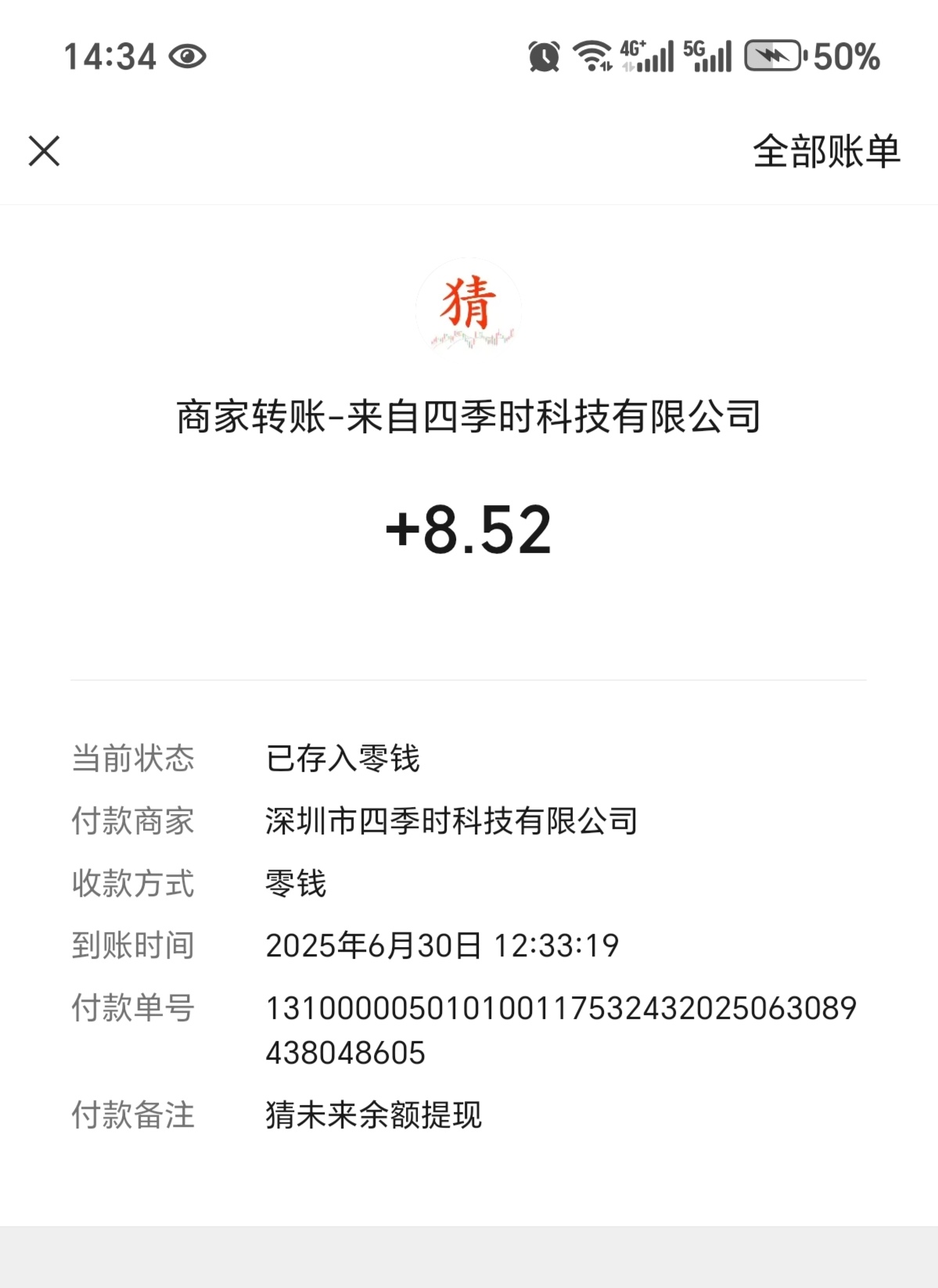Tap 深圳市四季时科技有限公司 merchant name
This screenshot has width=938, height=1288.
point(451,821)
